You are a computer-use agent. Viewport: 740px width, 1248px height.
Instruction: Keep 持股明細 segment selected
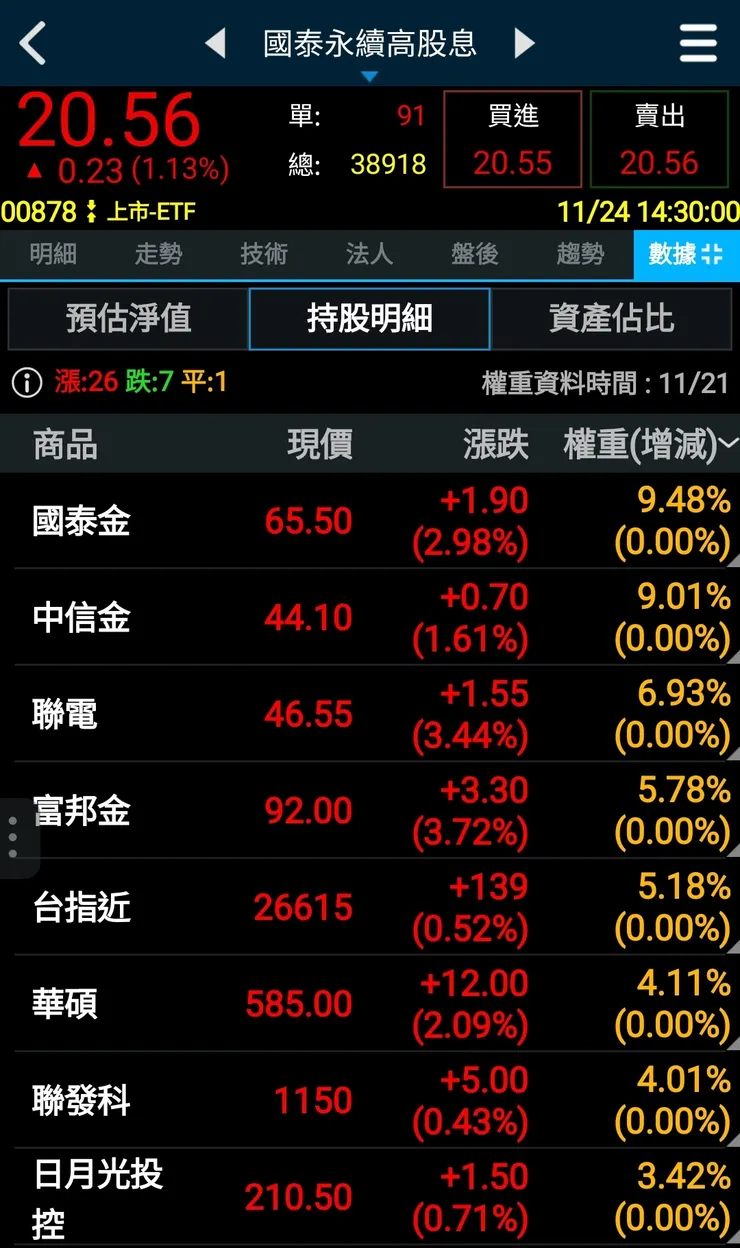pyautogui.click(x=368, y=317)
